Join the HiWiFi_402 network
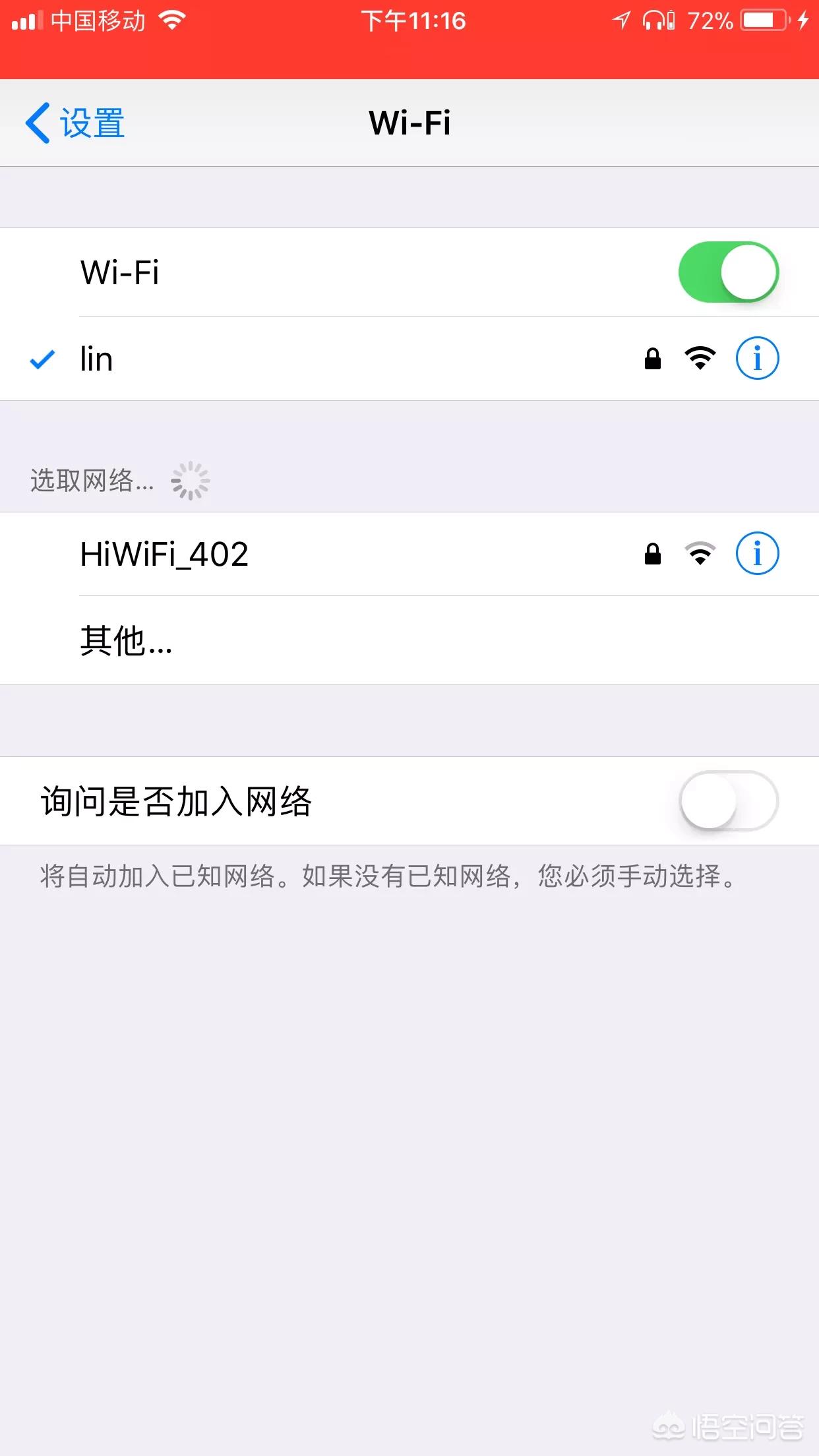Viewport: 819px width, 1456px height. point(264,554)
